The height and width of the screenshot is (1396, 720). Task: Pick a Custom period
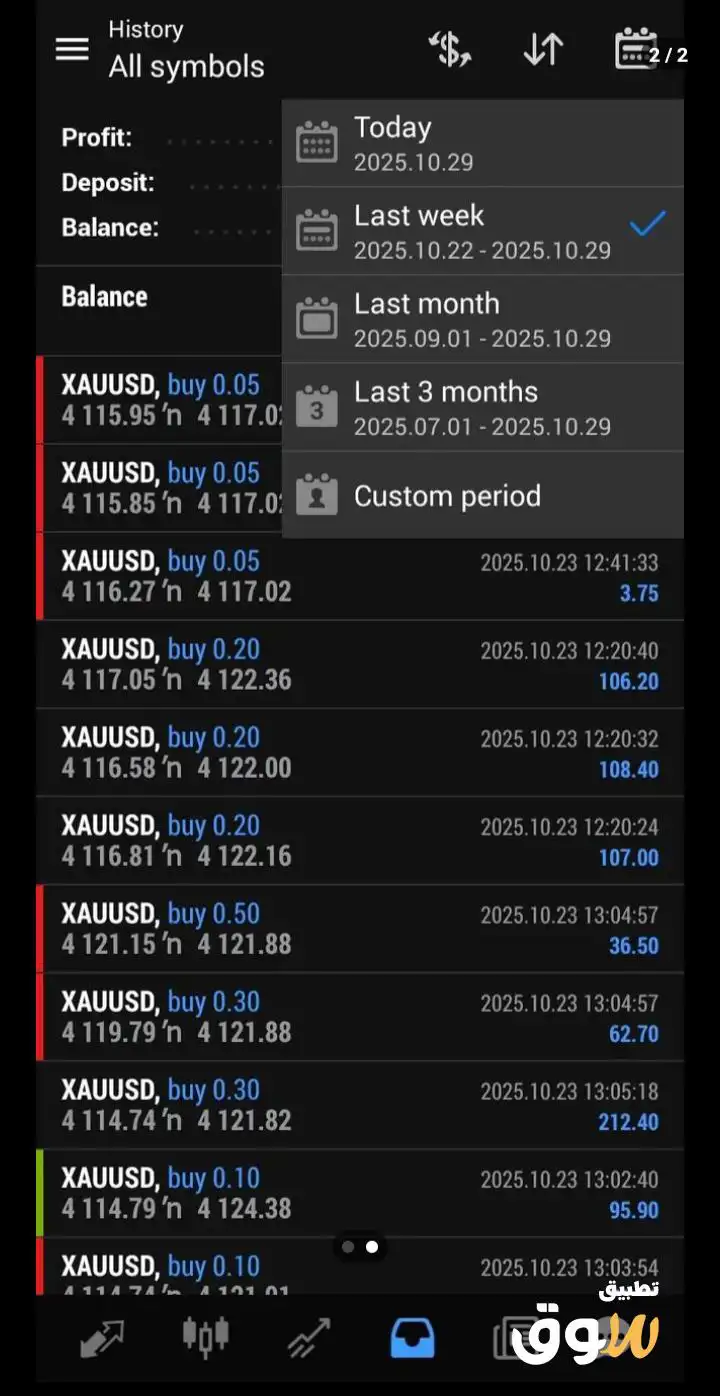tap(482, 495)
